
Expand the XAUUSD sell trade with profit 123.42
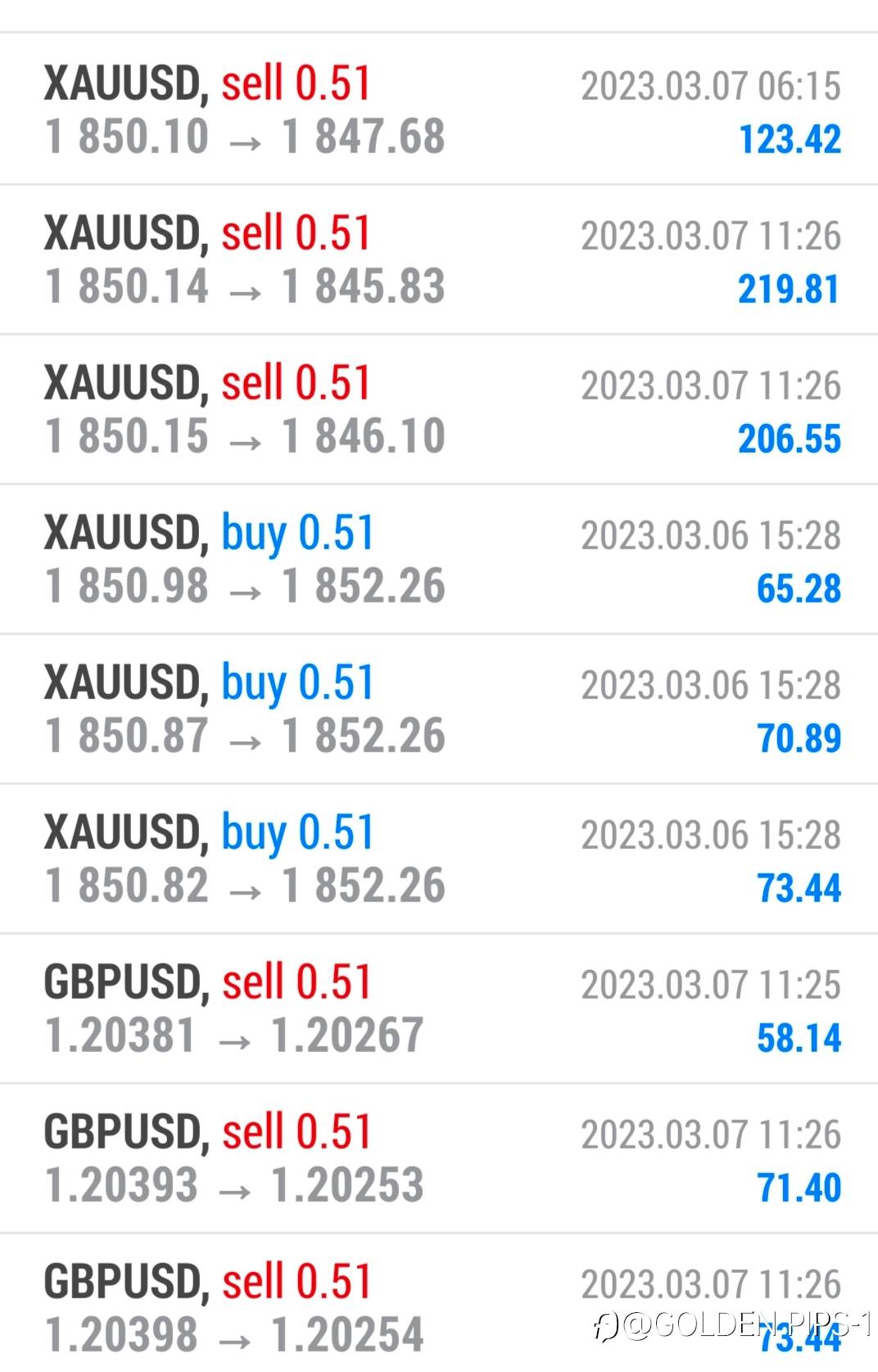tap(439, 110)
